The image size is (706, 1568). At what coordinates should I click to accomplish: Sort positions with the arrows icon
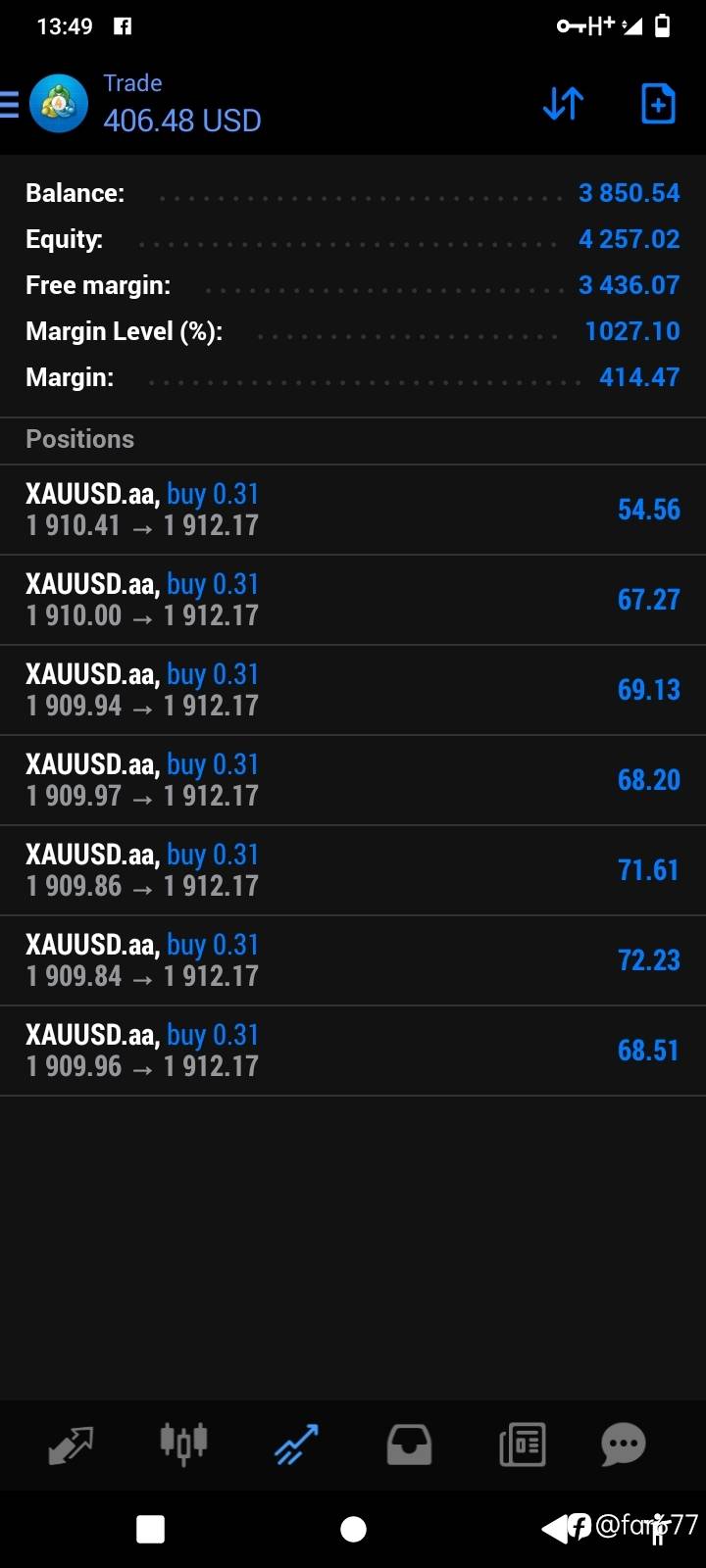point(563,103)
